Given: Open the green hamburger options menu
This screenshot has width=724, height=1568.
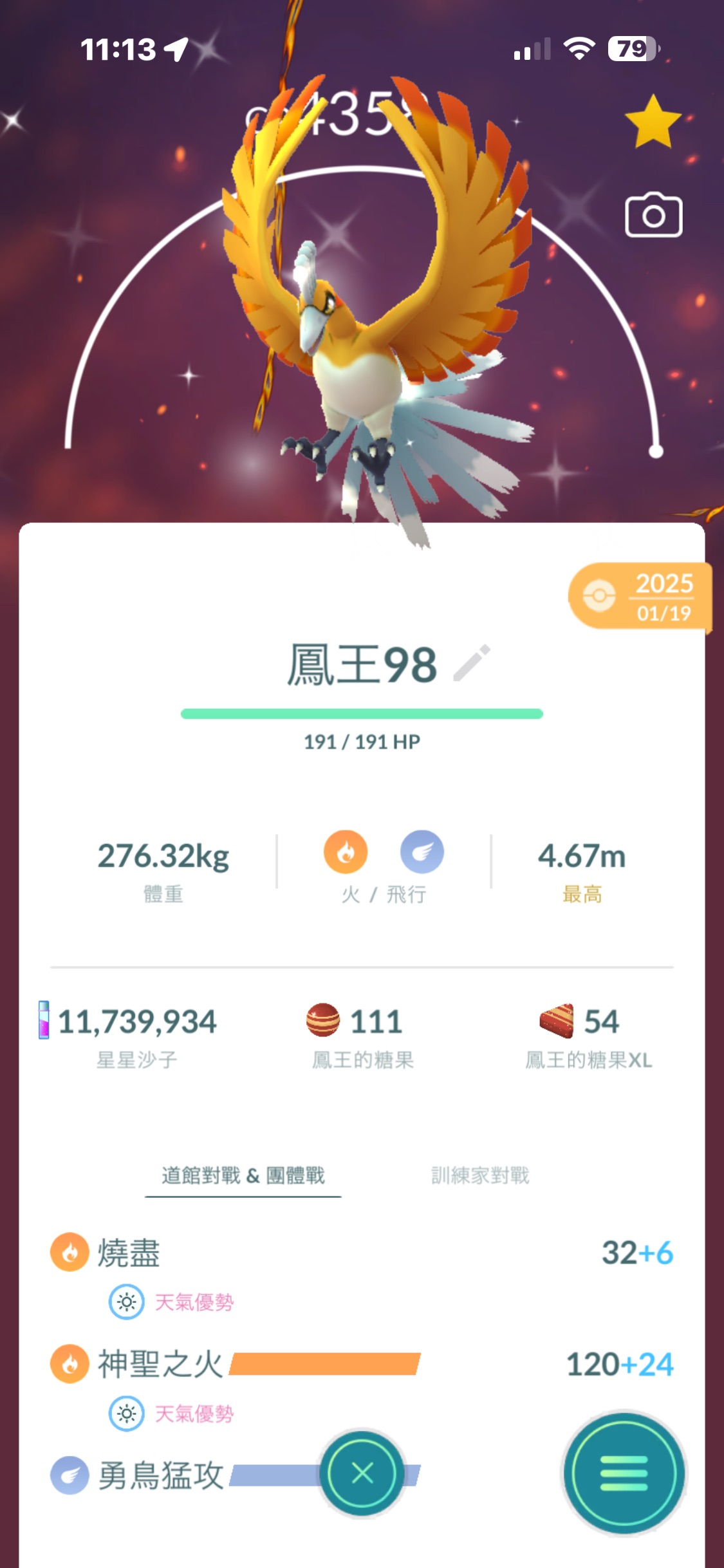Looking at the screenshot, I should (x=624, y=1473).
